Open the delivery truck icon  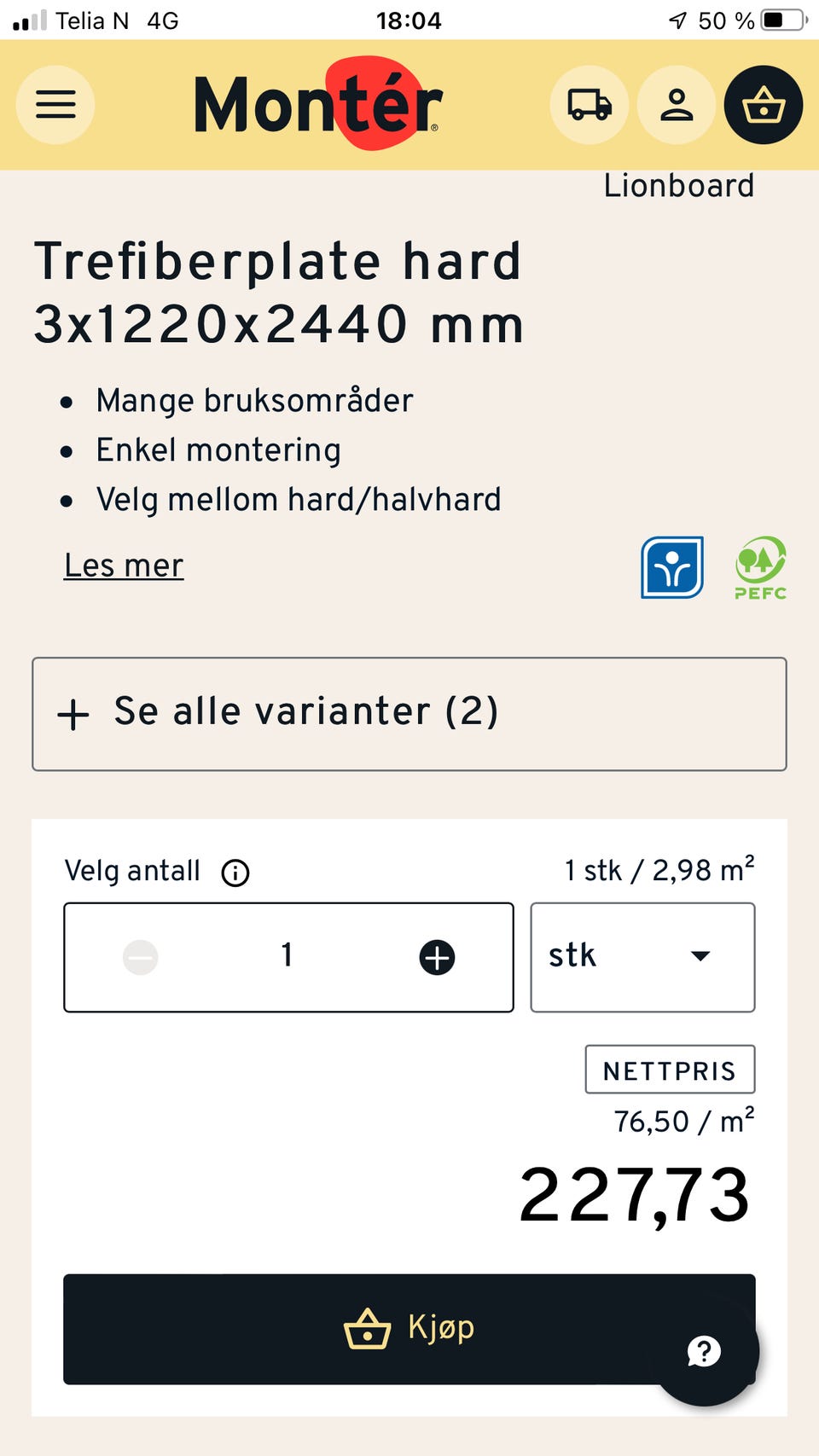(x=590, y=104)
